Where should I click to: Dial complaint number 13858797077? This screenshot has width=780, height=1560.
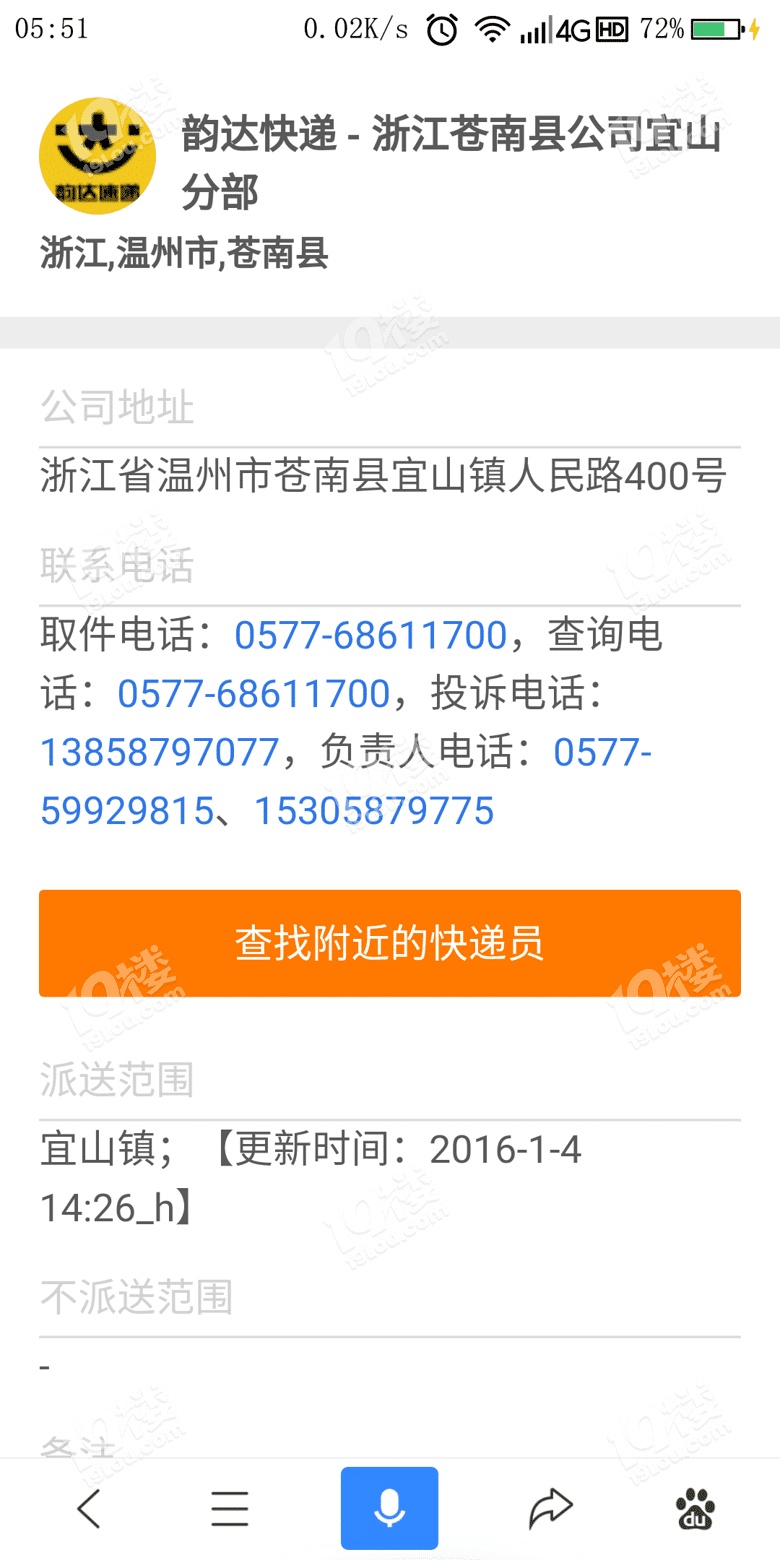click(x=157, y=751)
